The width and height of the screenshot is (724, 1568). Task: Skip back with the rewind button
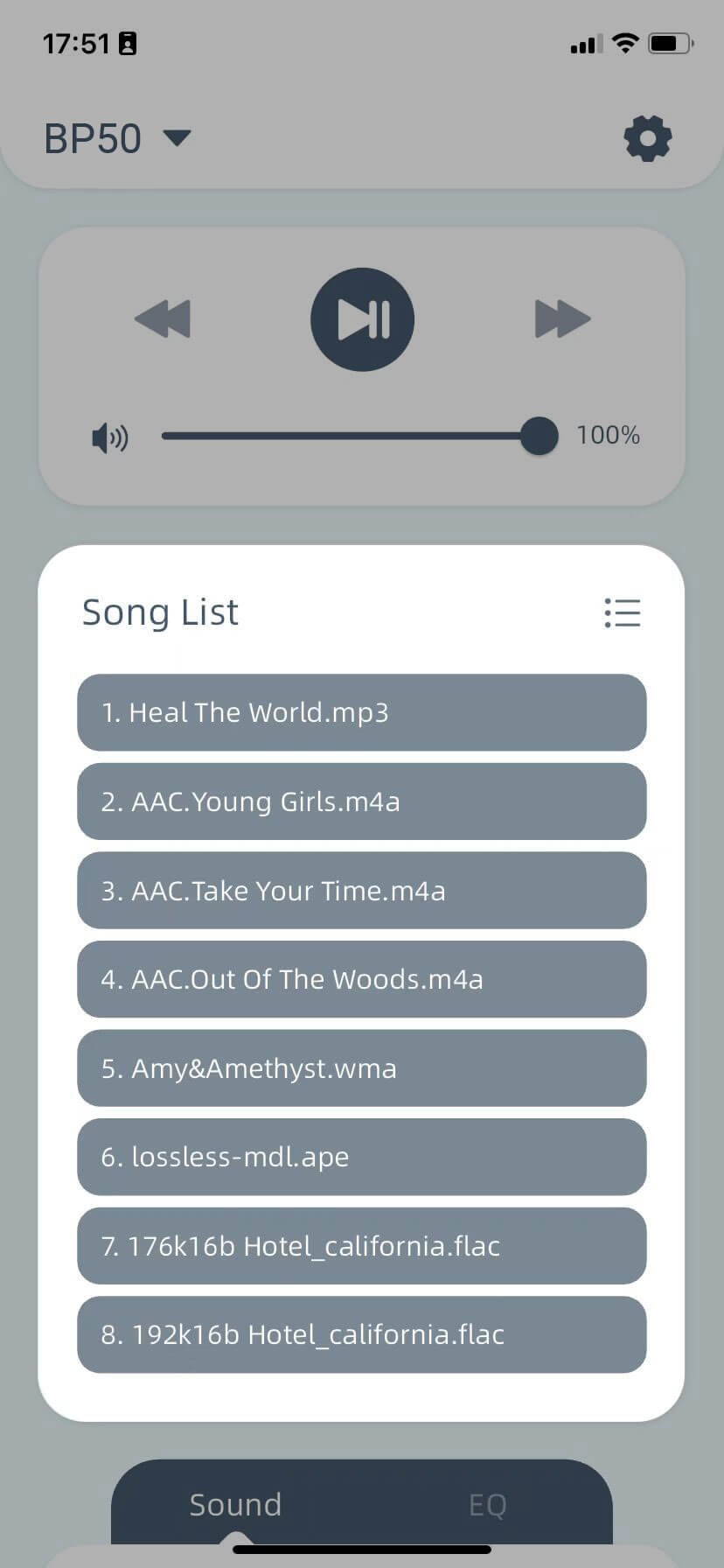click(163, 318)
